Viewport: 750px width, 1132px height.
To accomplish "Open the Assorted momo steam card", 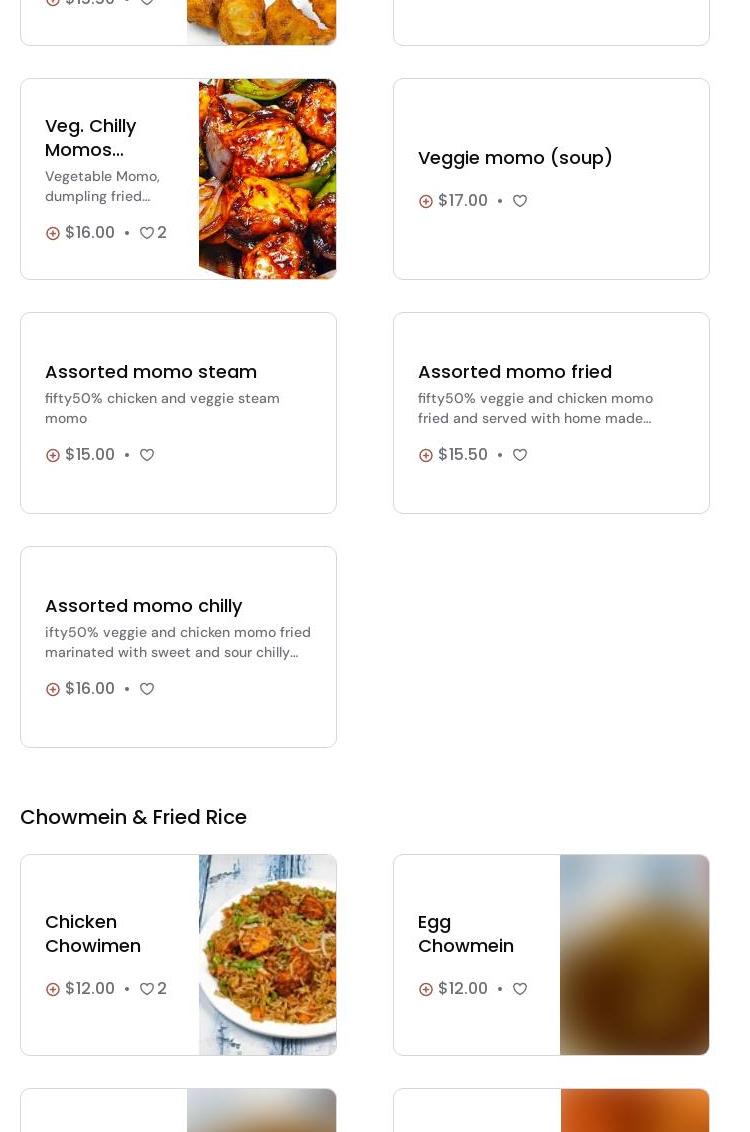I will coord(151,372).
